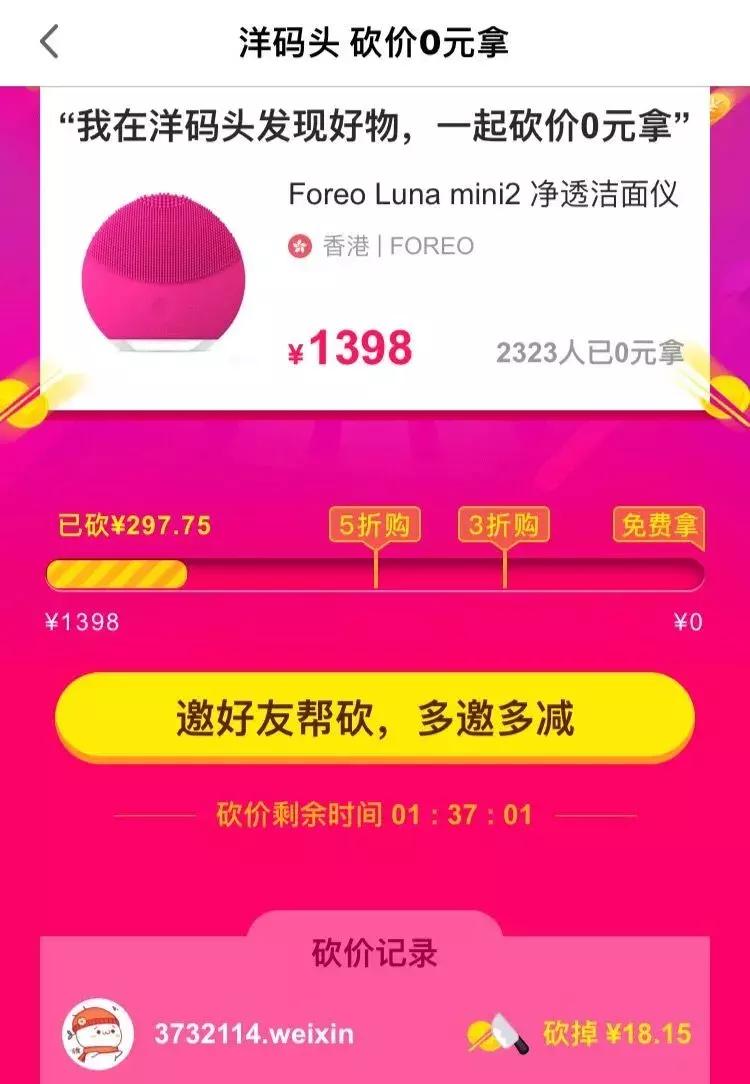
Task: Select the 3折购 milestone badge
Action: [x=506, y=522]
